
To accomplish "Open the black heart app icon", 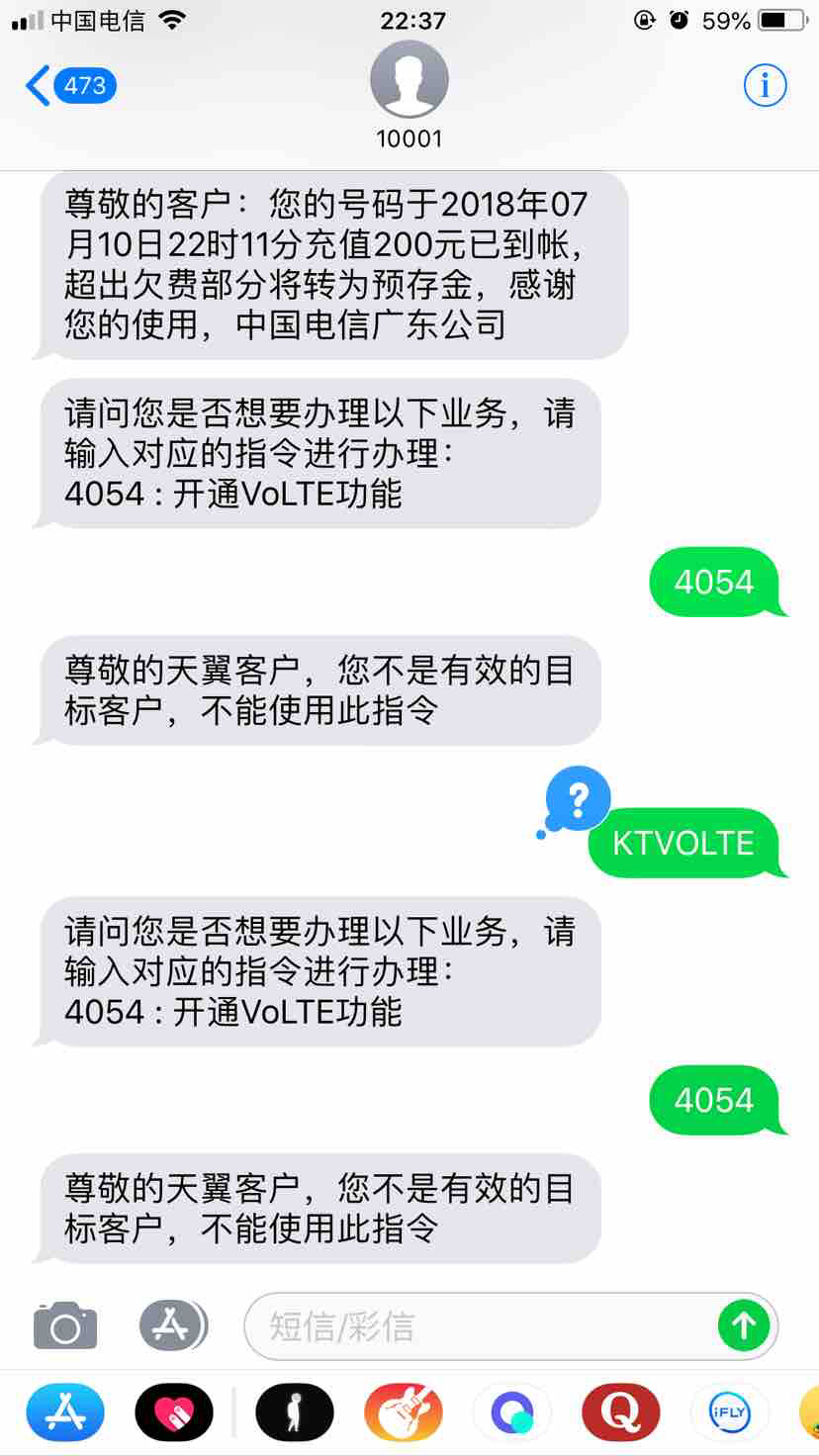I will pyautogui.click(x=174, y=1412).
